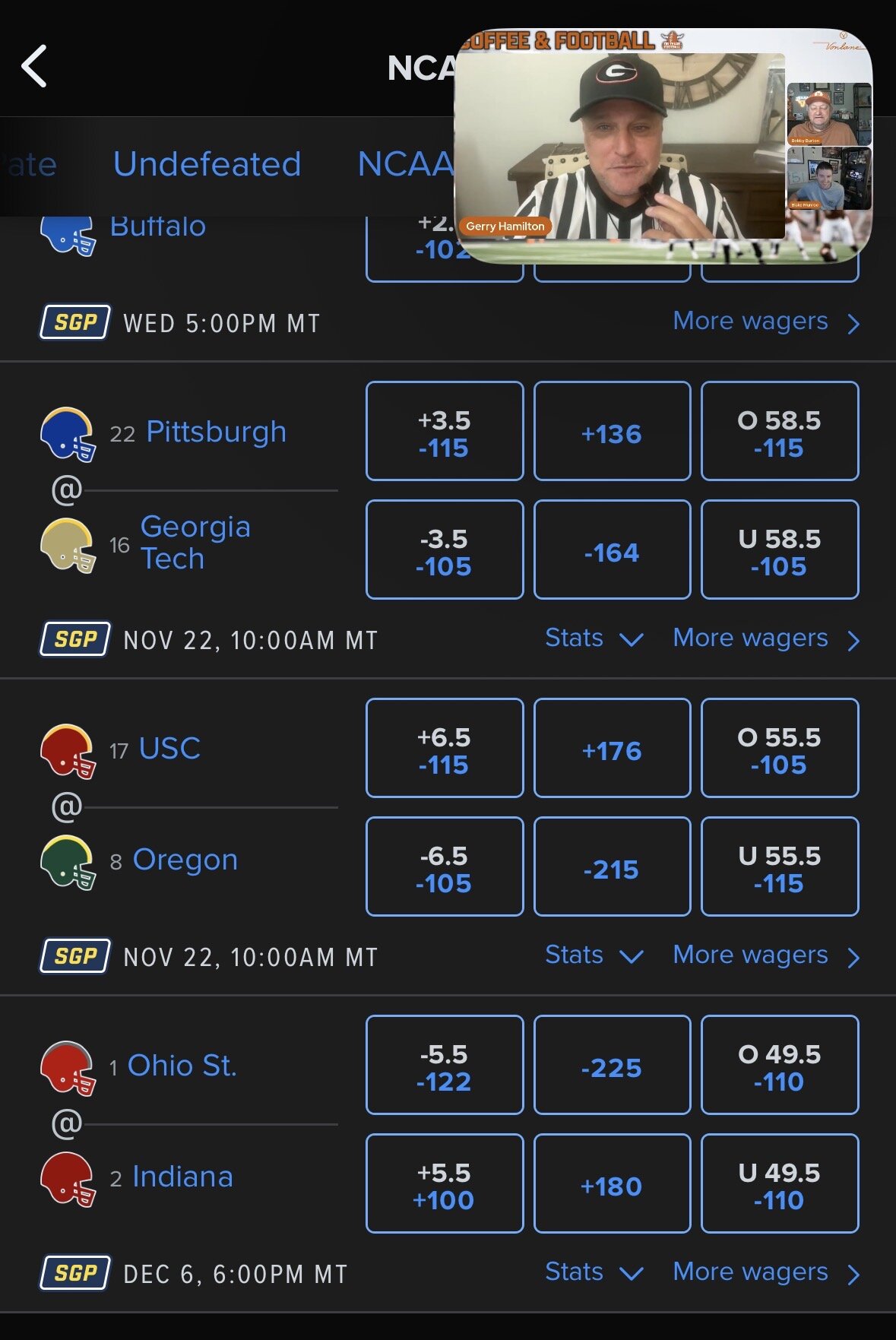Go back using the top-left arrow
The image size is (896, 1340).
coord(34,66)
